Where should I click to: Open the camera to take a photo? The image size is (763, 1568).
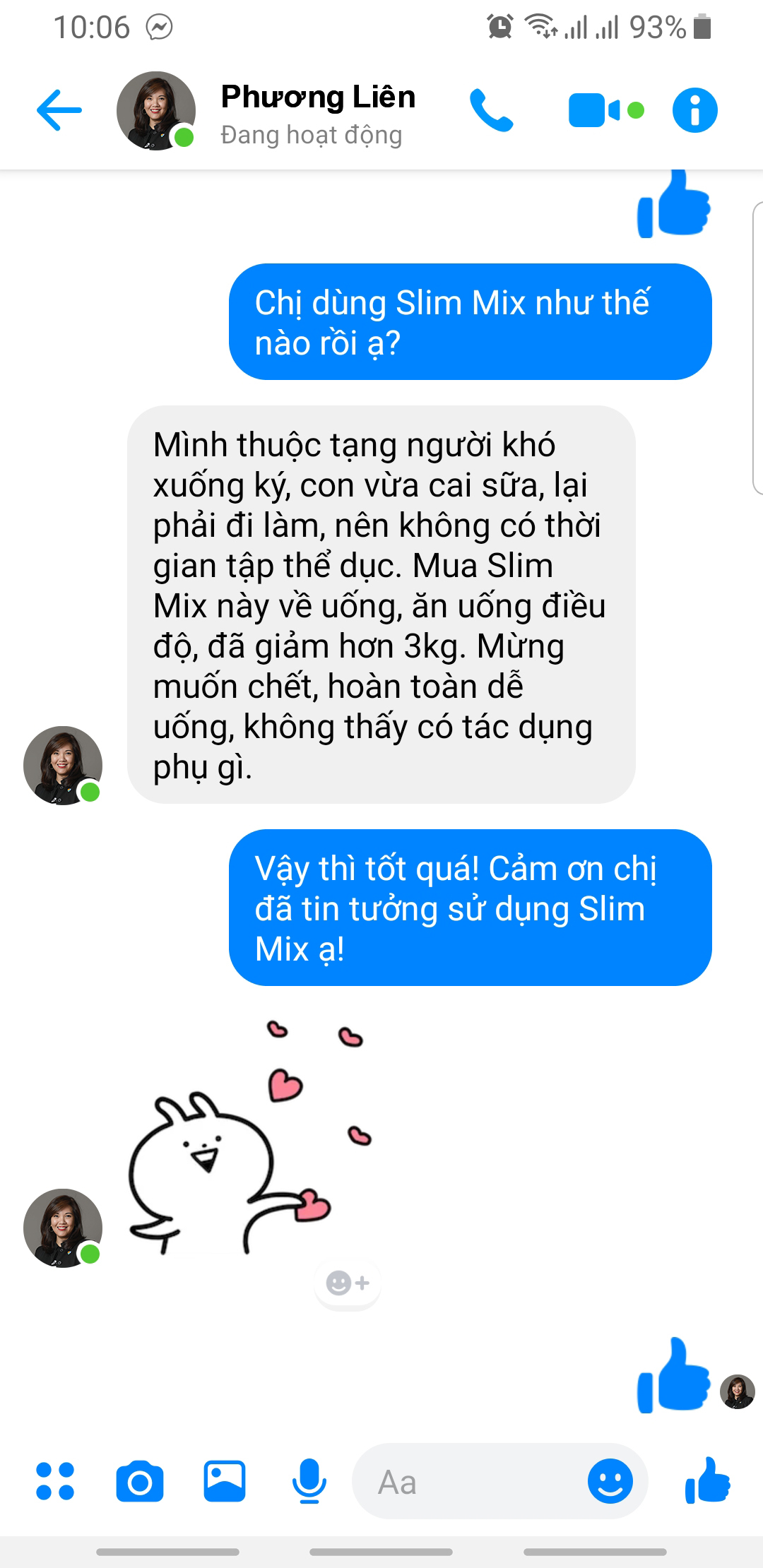pyautogui.click(x=140, y=1481)
